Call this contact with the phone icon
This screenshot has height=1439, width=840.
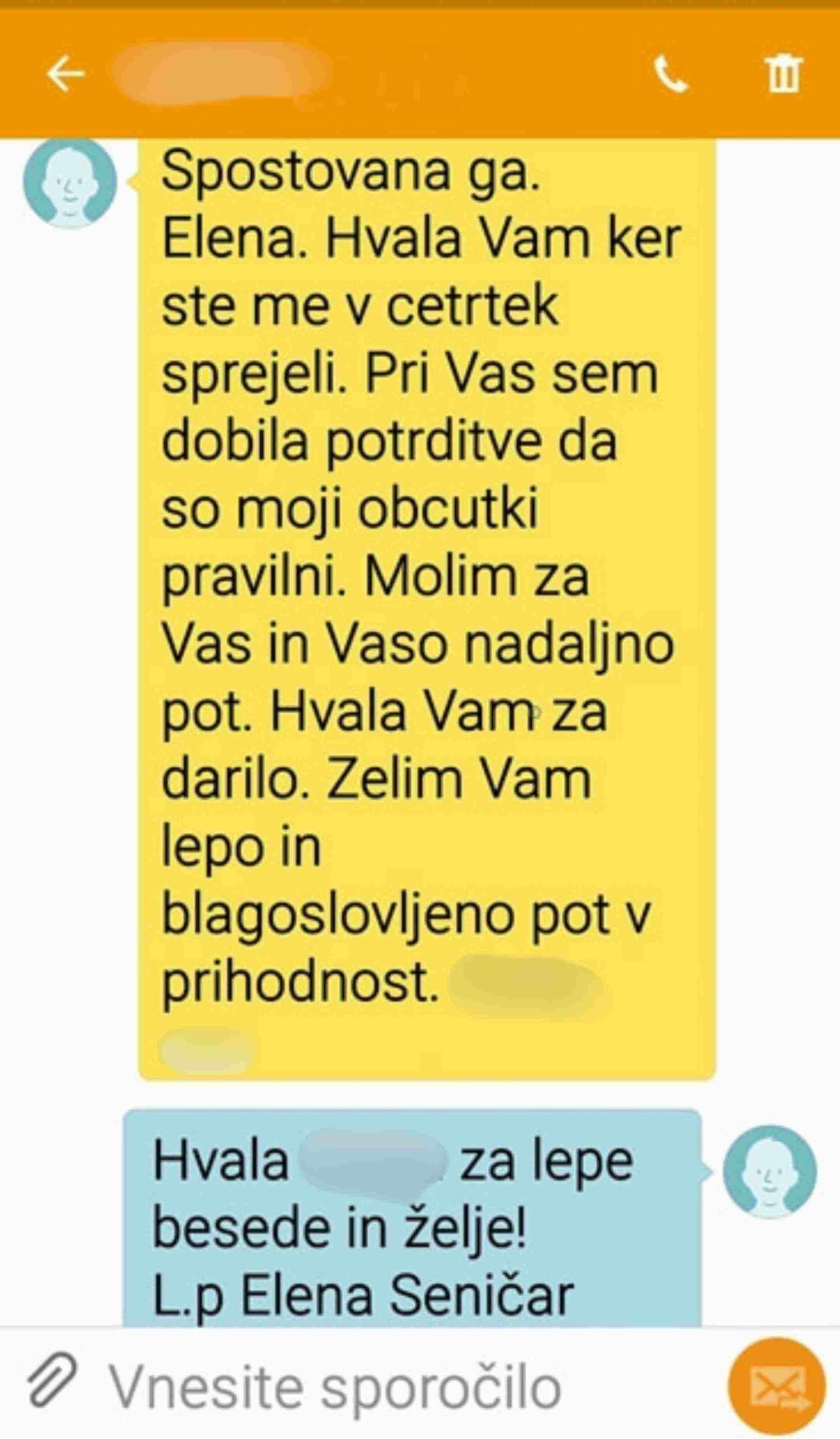pyautogui.click(x=670, y=74)
